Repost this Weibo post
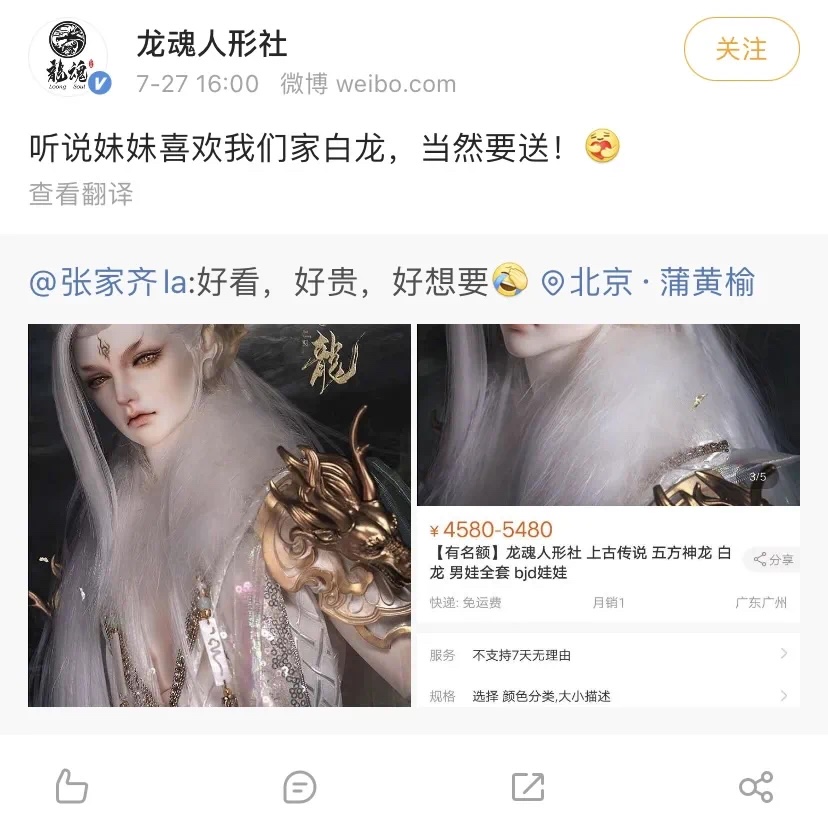The height and width of the screenshot is (827, 828). pyautogui.click(x=527, y=786)
